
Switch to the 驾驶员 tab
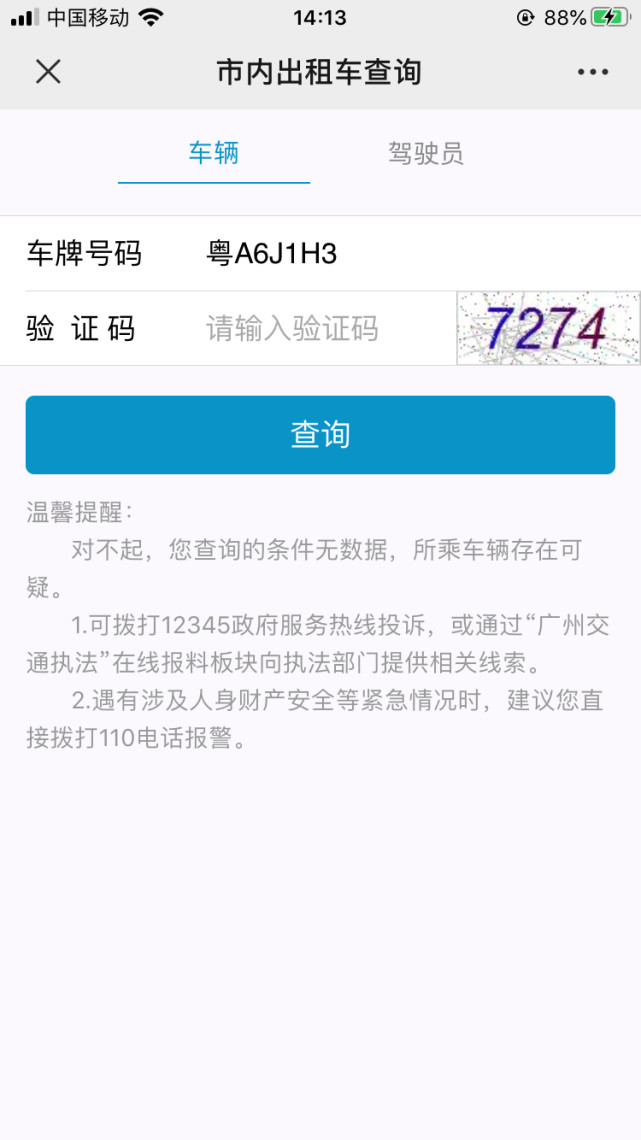pyautogui.click(x=426, y=153)
